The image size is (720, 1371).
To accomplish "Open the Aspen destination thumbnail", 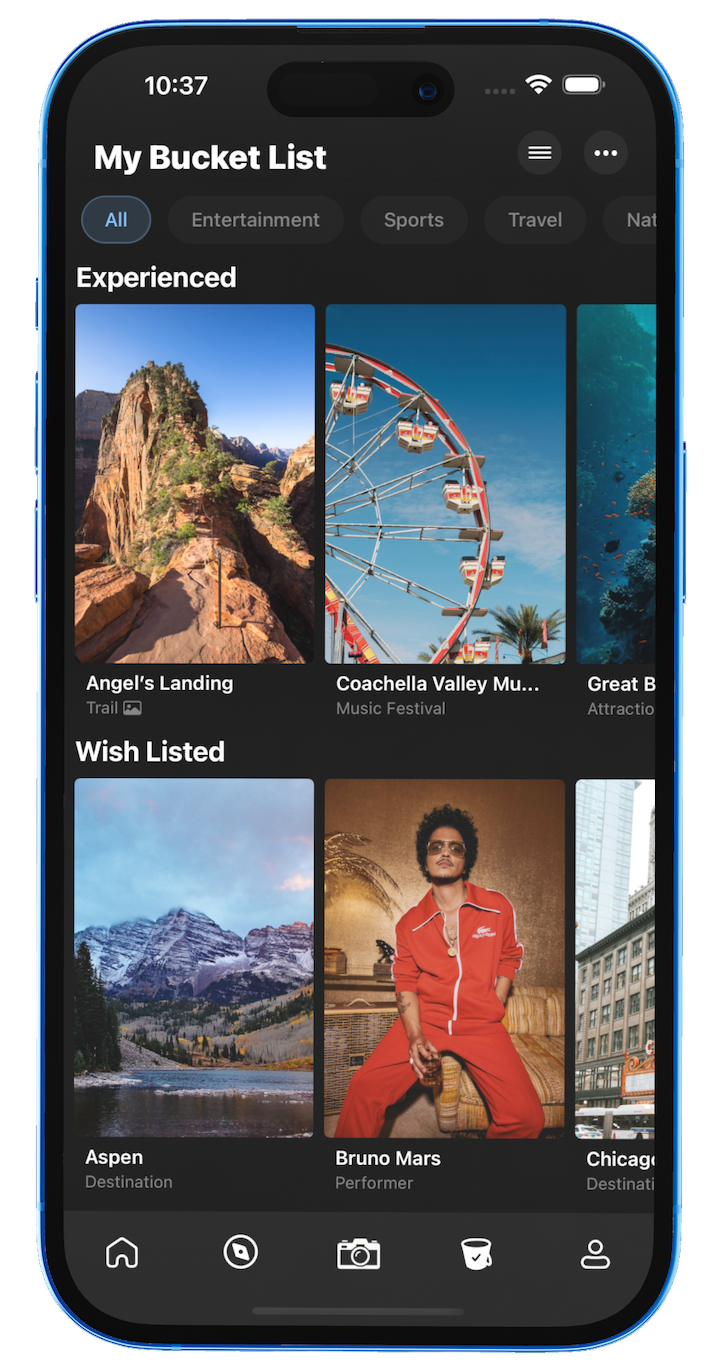I will 194,957.
